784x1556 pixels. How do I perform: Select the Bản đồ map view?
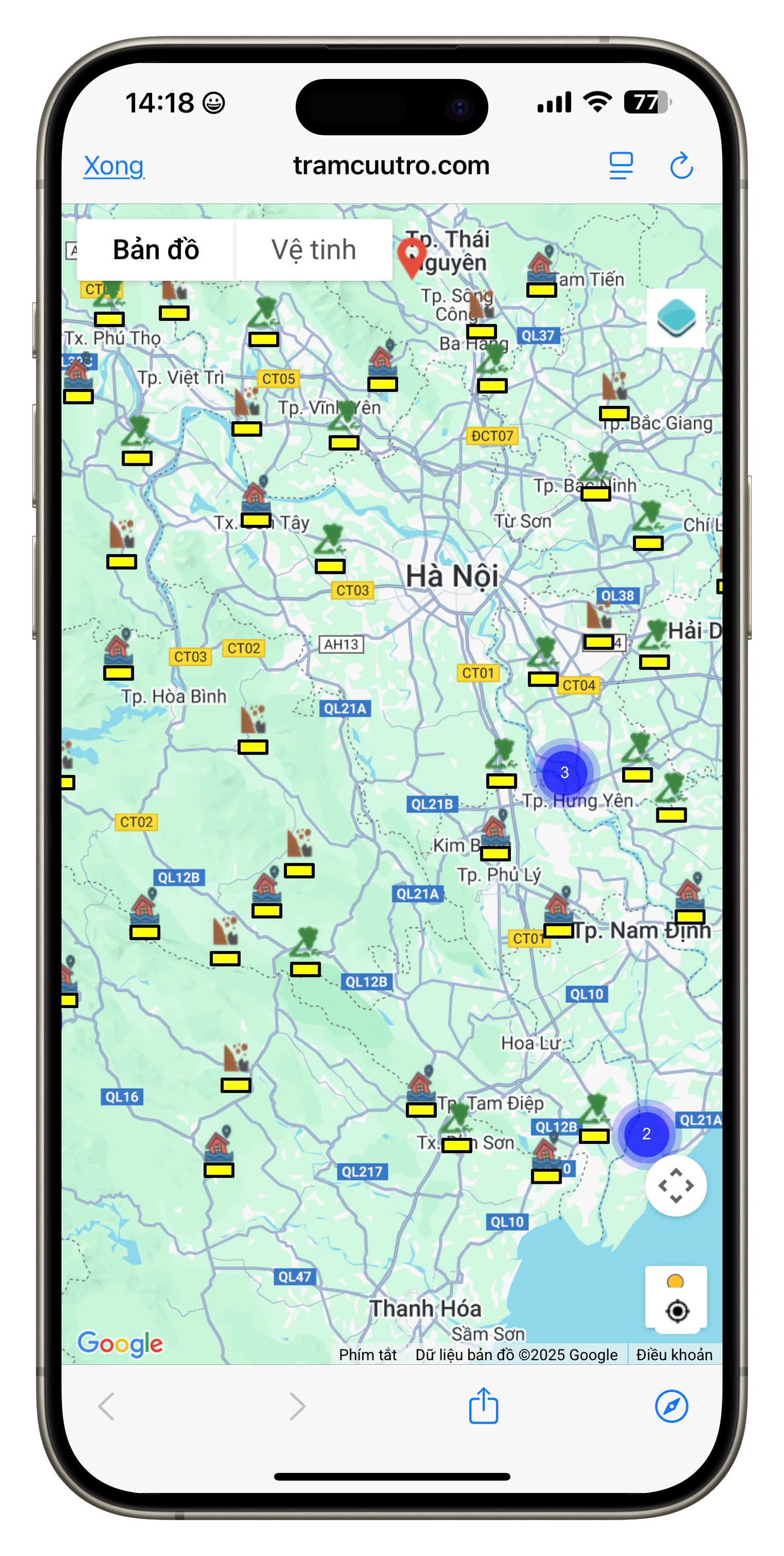coord(156,250)
